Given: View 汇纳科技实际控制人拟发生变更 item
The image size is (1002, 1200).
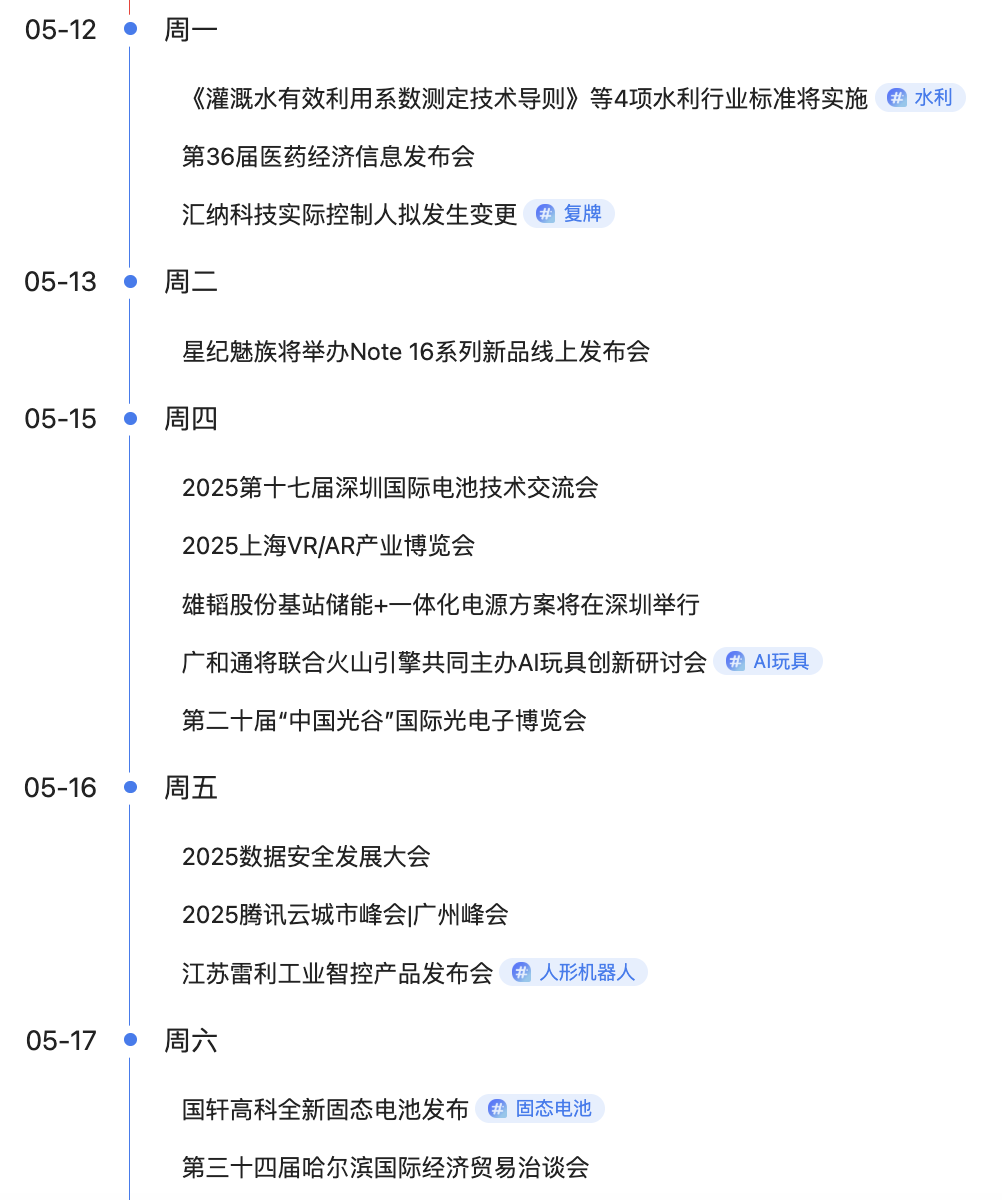Looking at the screenshot, I should tap(349, 214).
